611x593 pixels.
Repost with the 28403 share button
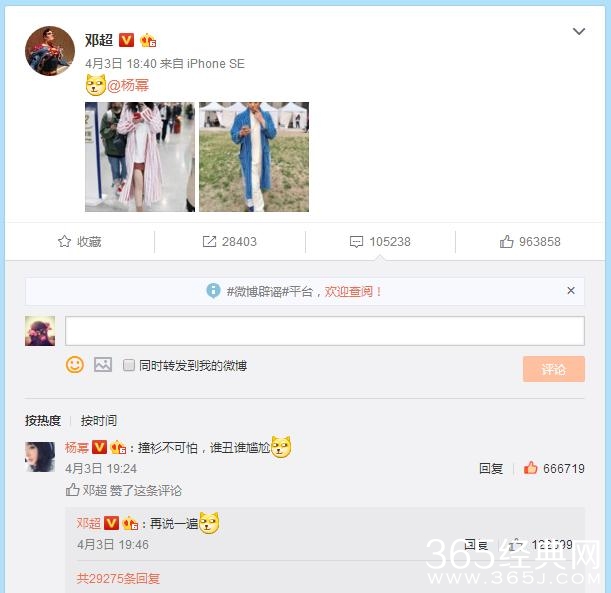coord(229,242)
